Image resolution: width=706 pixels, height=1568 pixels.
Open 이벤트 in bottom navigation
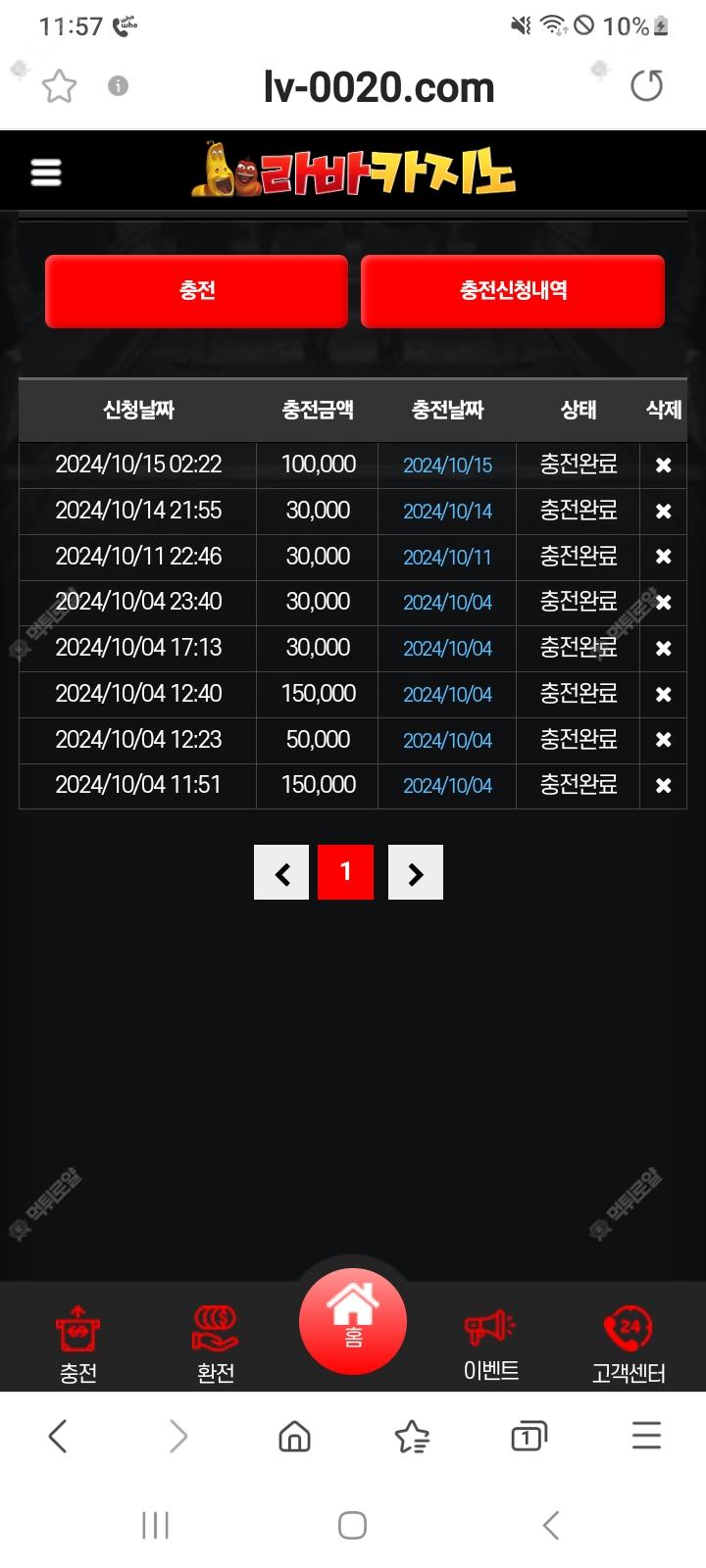[x=490, y=1344]
